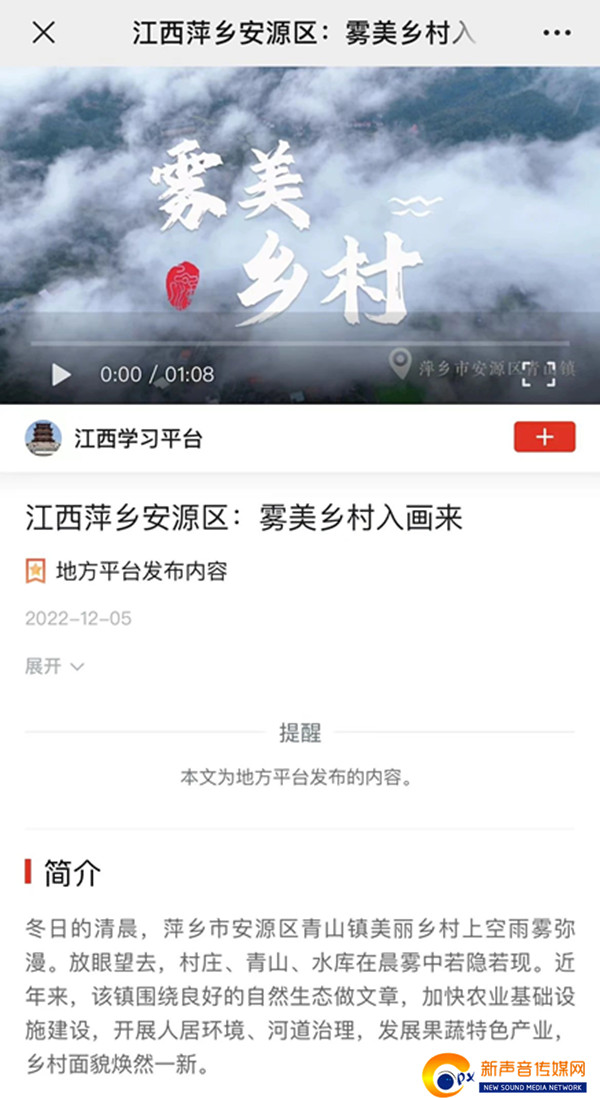Play the 雾美乡村 video
600x1098 pixels.
[61, 375]
